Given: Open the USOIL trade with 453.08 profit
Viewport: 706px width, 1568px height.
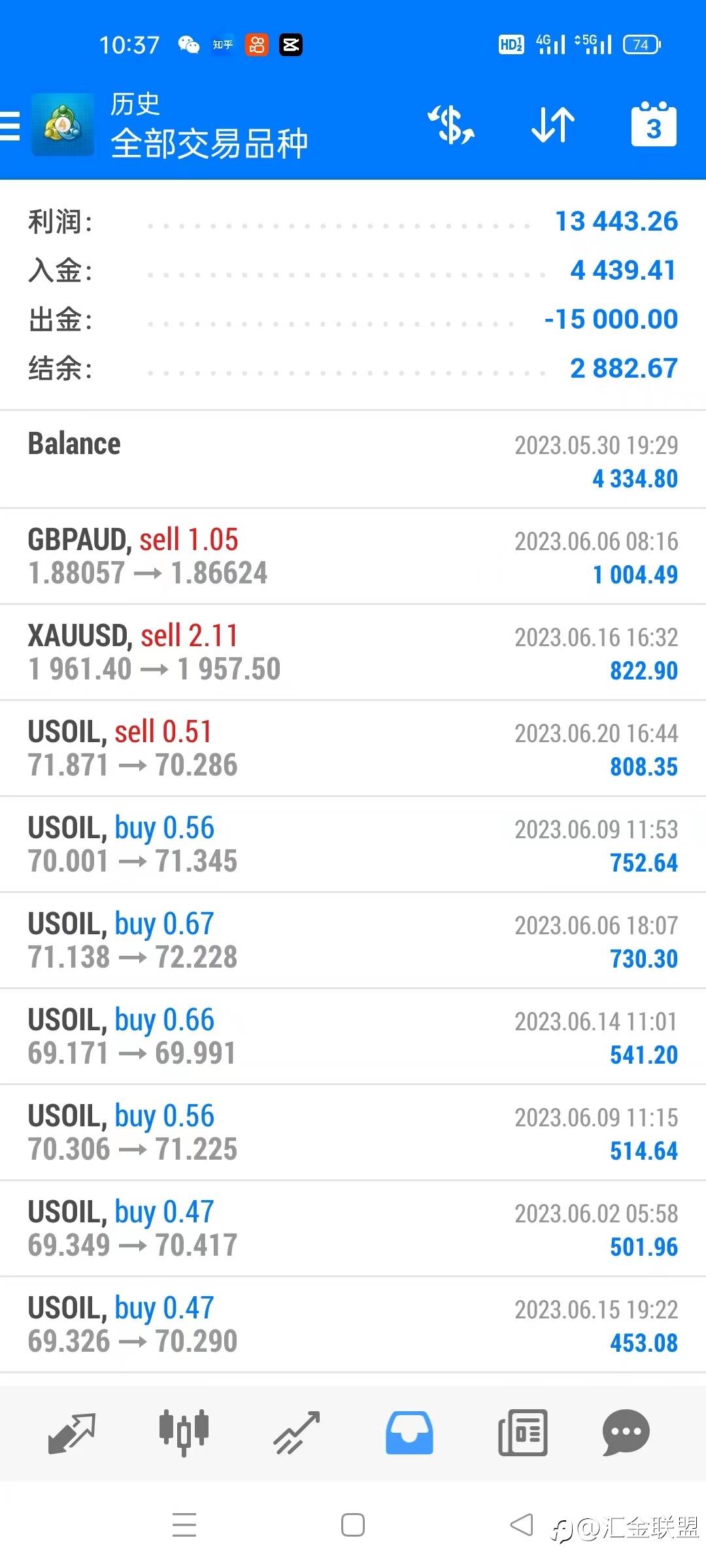Looking at the screenshot, I should 353,1325.
